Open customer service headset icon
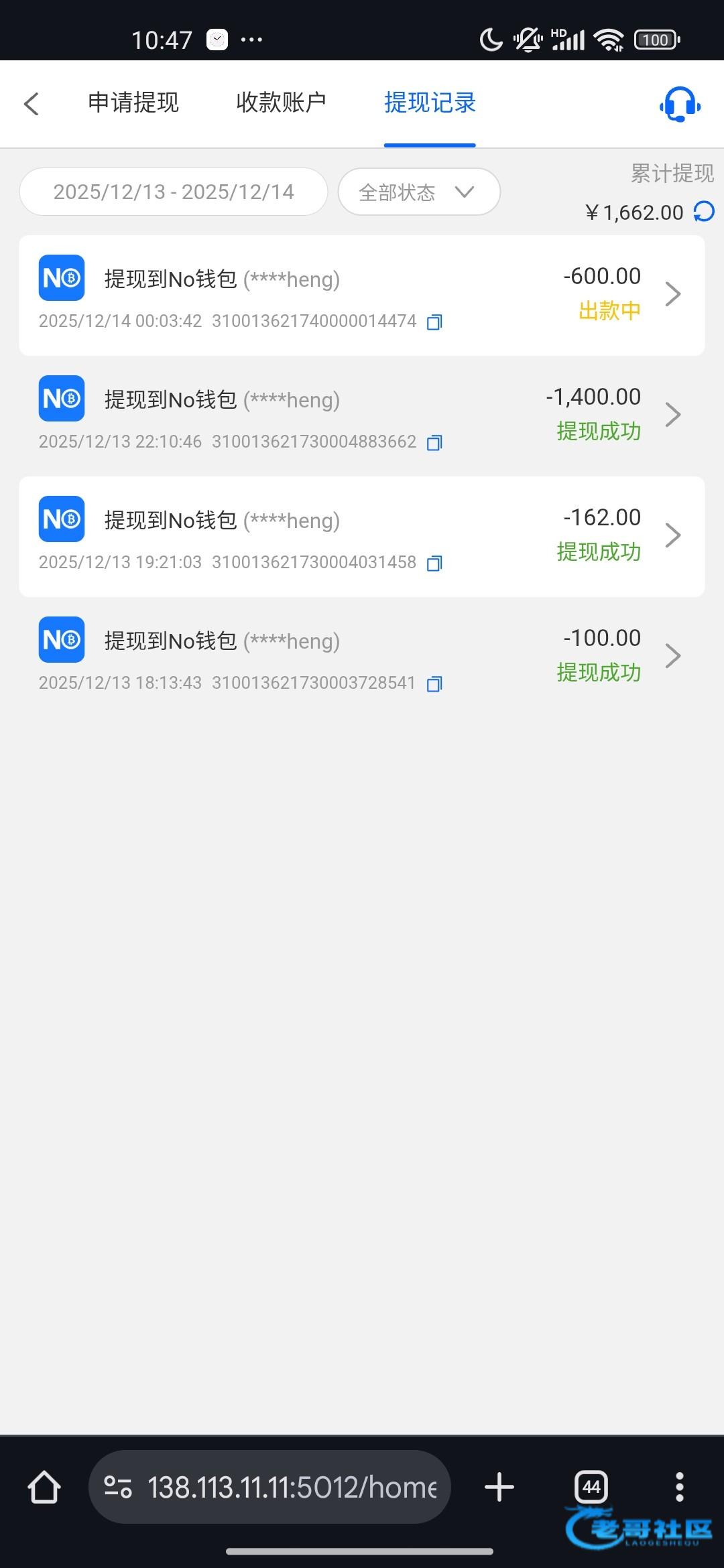The height and width of the screenshot is (1568, 724). tap(680, 105)
